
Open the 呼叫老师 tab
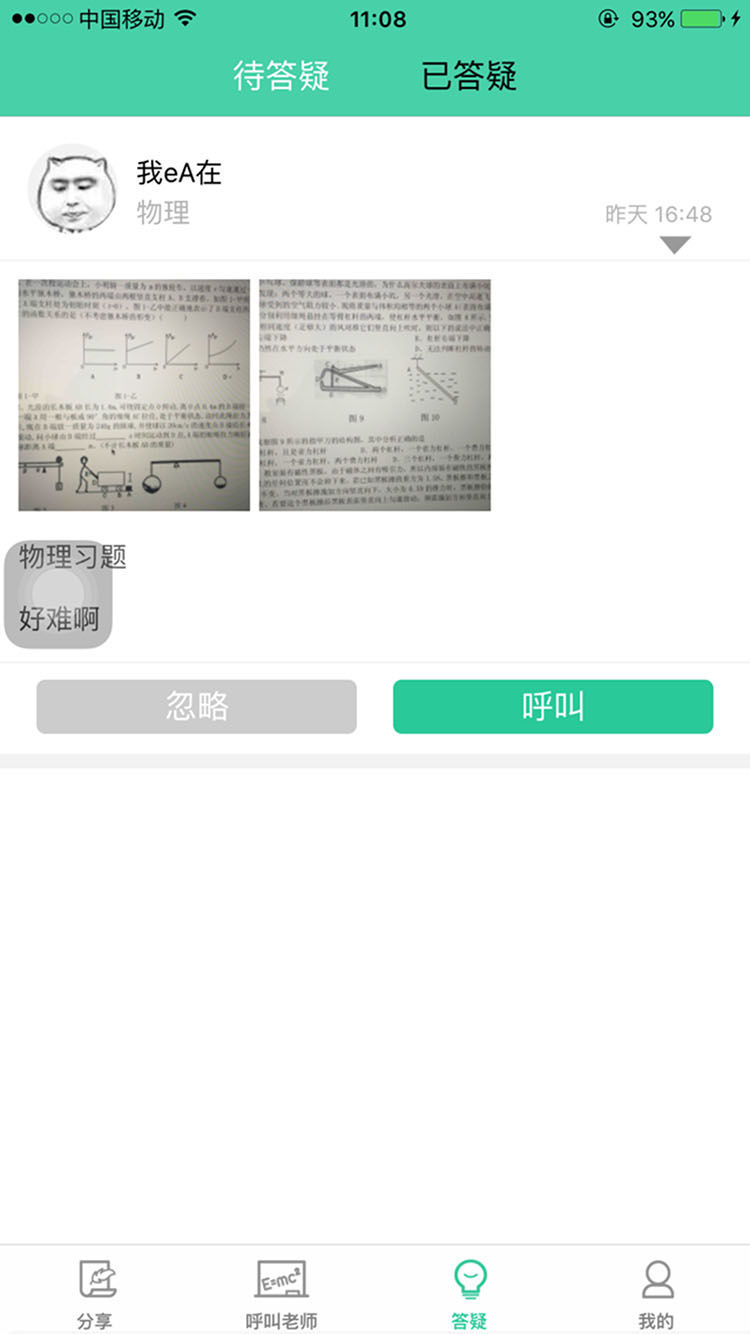[x=282, y=1294]
